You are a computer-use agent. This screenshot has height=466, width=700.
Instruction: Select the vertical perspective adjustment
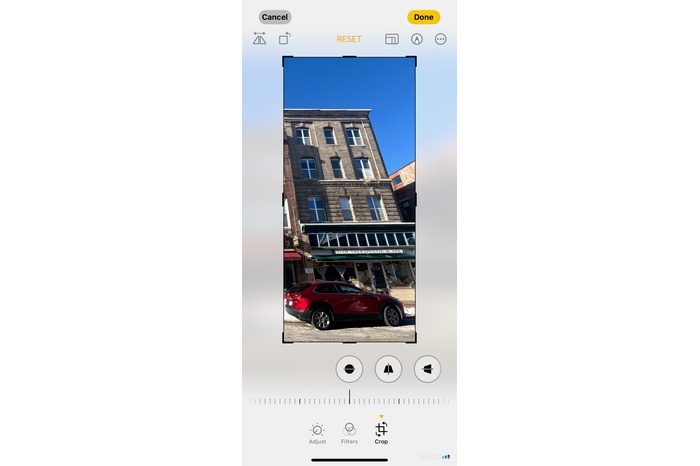388,368
